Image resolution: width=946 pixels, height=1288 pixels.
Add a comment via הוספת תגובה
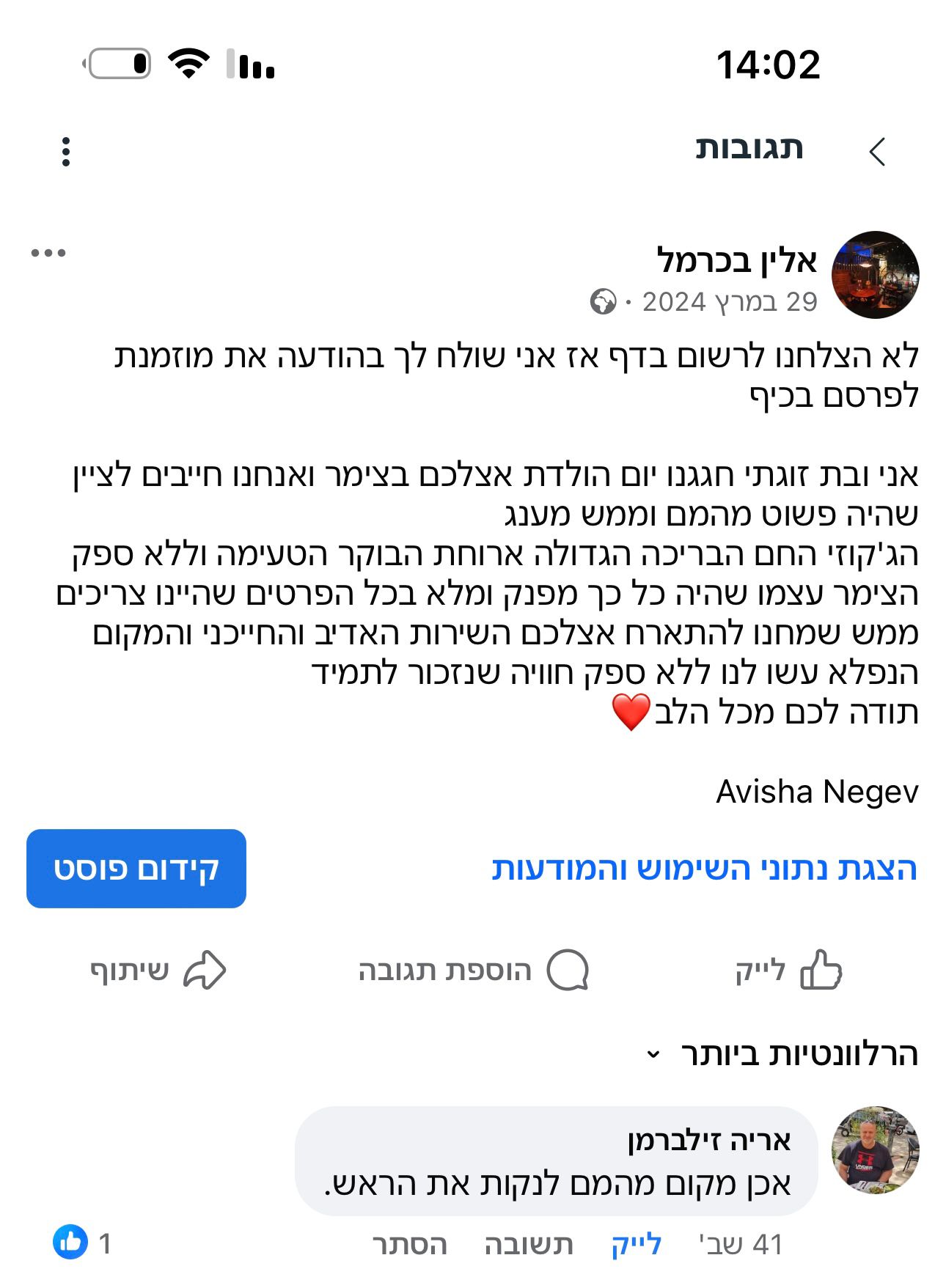[x=473, y=971]
